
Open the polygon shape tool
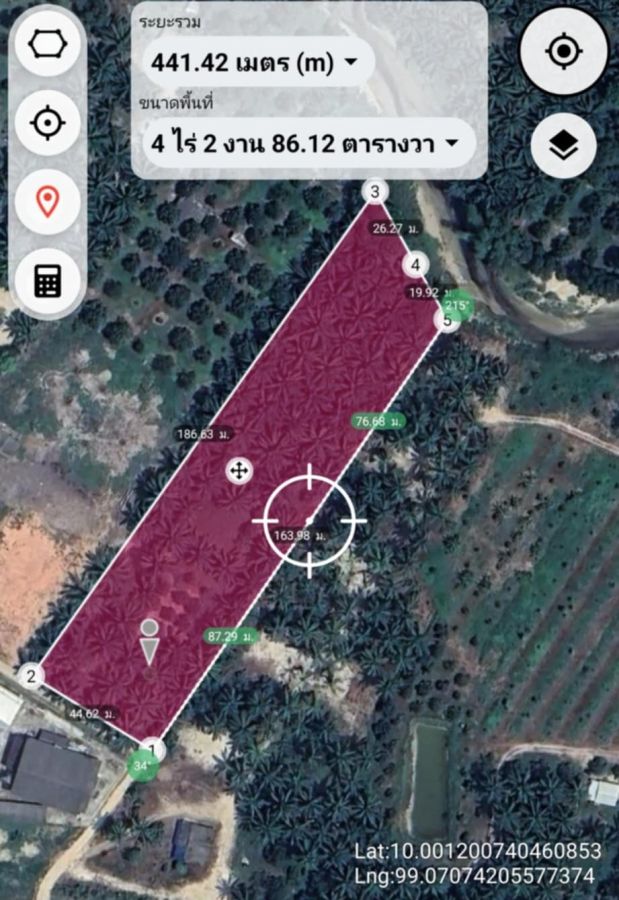[47, 46]
